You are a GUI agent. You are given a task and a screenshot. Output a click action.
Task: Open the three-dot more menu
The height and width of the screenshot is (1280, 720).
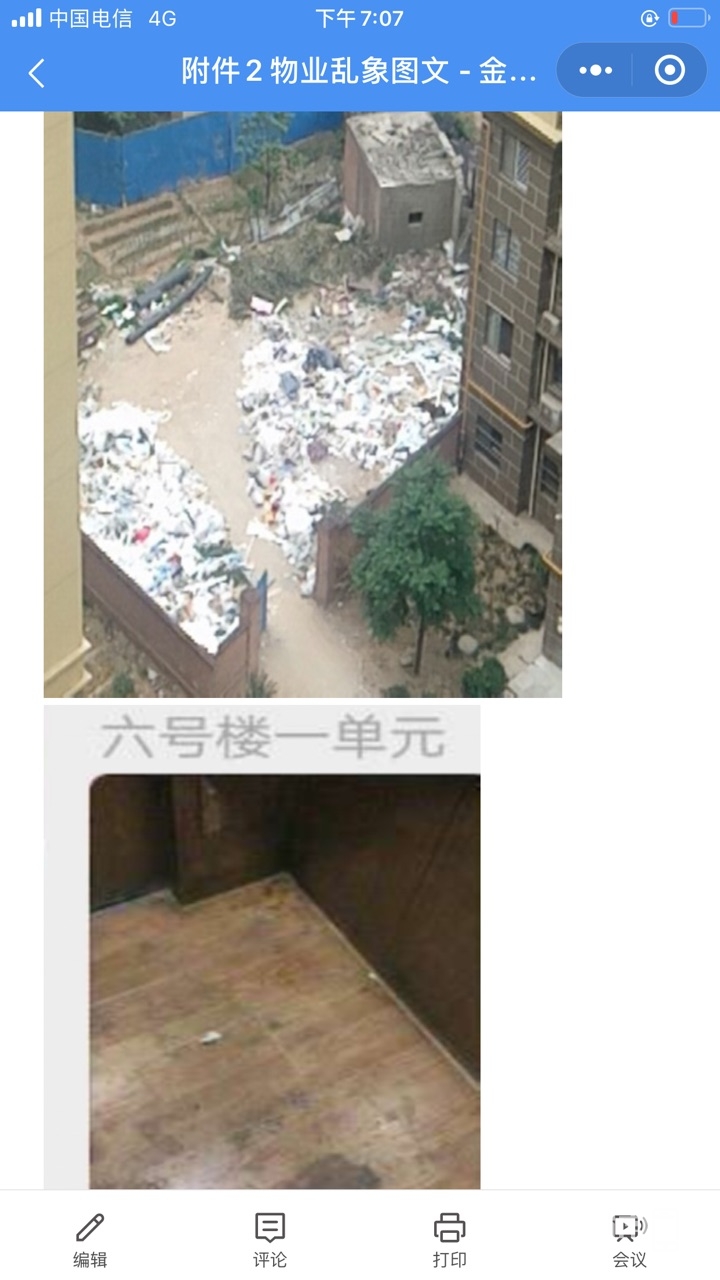coord(596,70)
